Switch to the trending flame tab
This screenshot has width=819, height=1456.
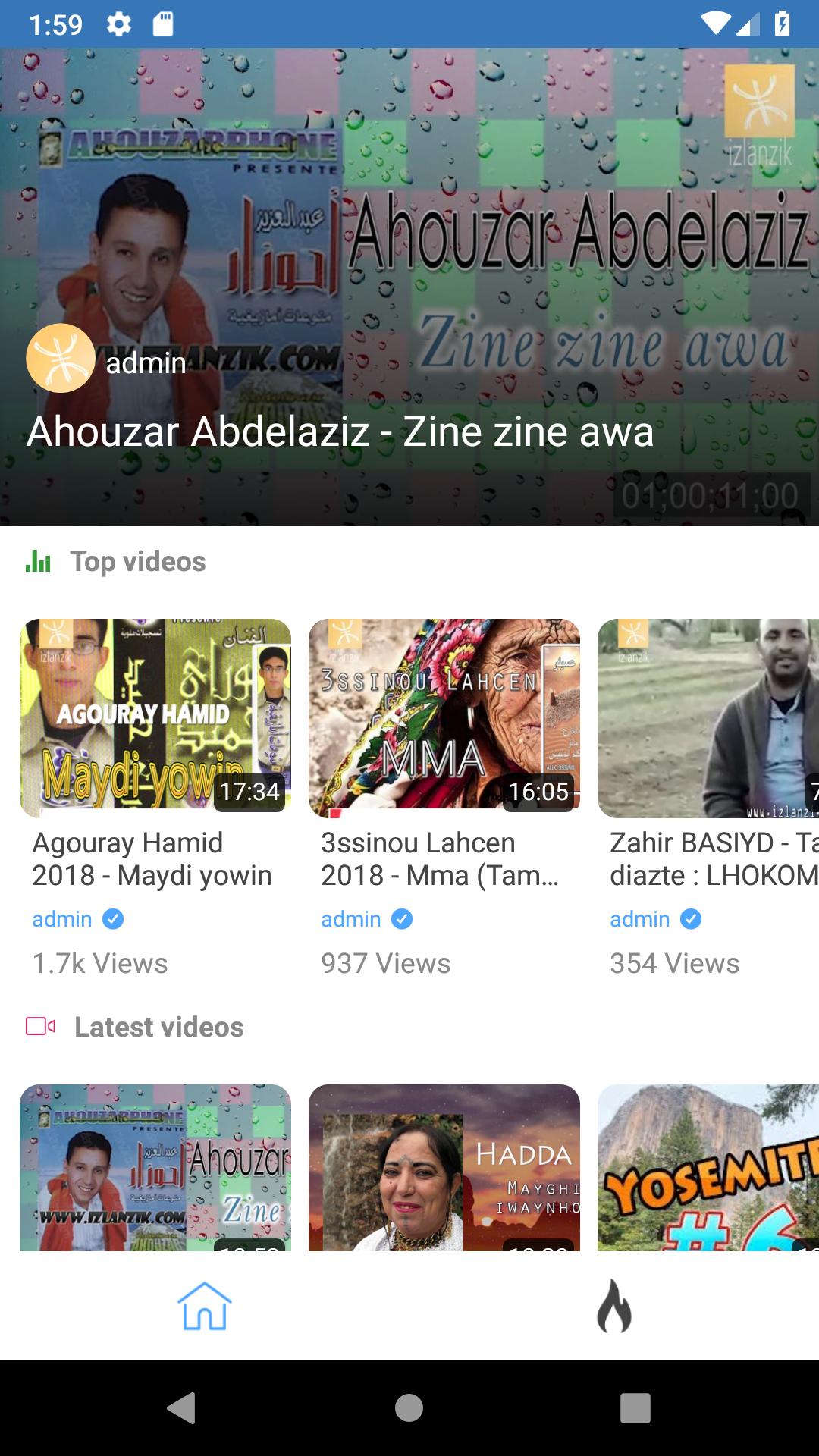tap(614, 1306)
